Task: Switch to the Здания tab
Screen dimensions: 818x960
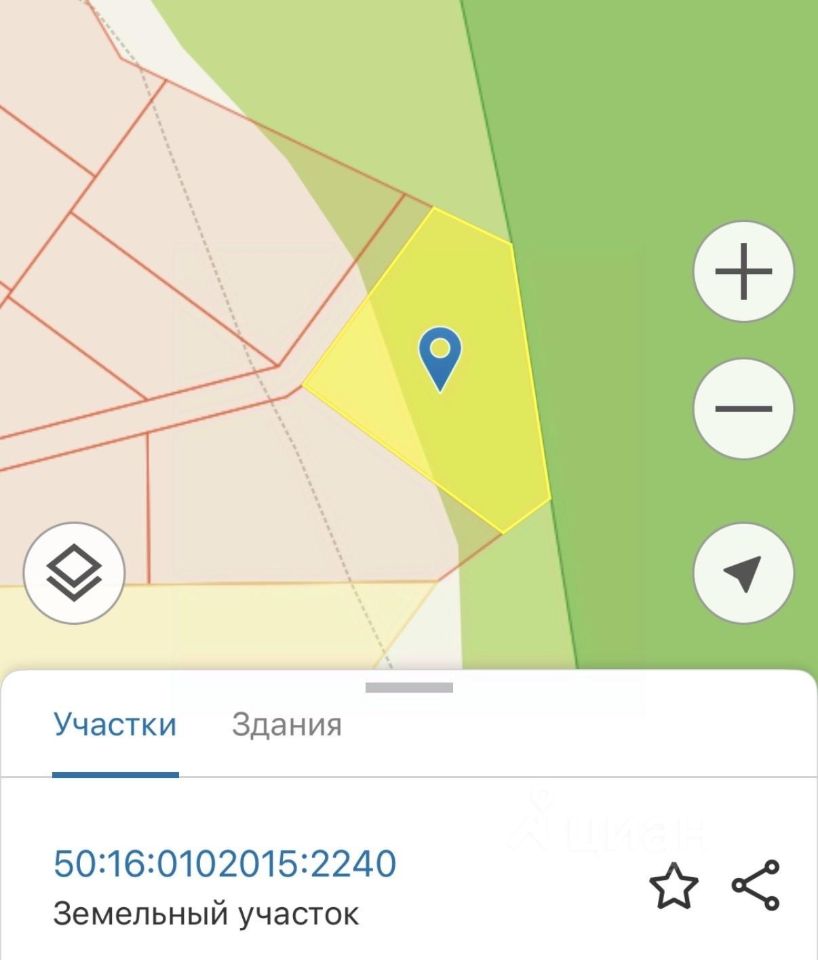Action: tap(287, 725)
